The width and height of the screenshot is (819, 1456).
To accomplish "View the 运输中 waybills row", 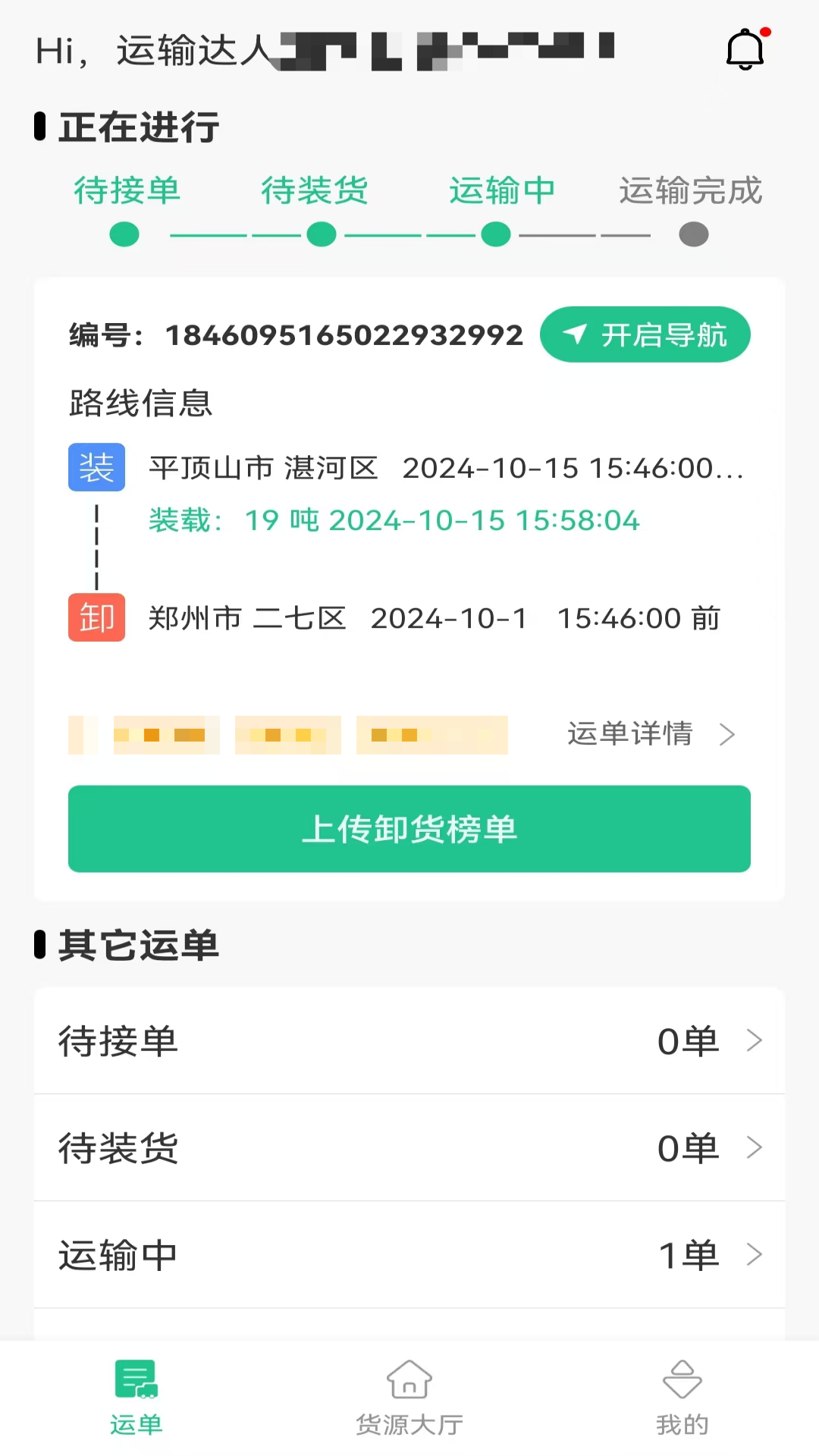I will (409, 1254).
